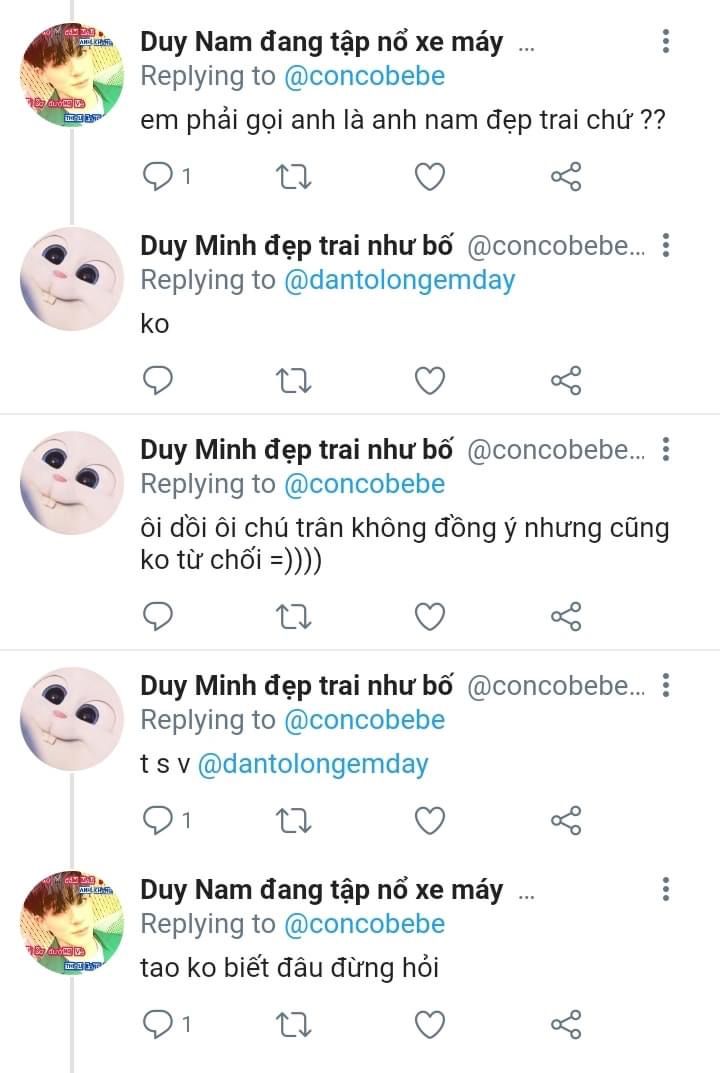This screenshot has height=1073, width=720.
Task: Like the "ôi dồi ôi chú trân" tweet
Action: pyautogui.click(x=430, y=617)
